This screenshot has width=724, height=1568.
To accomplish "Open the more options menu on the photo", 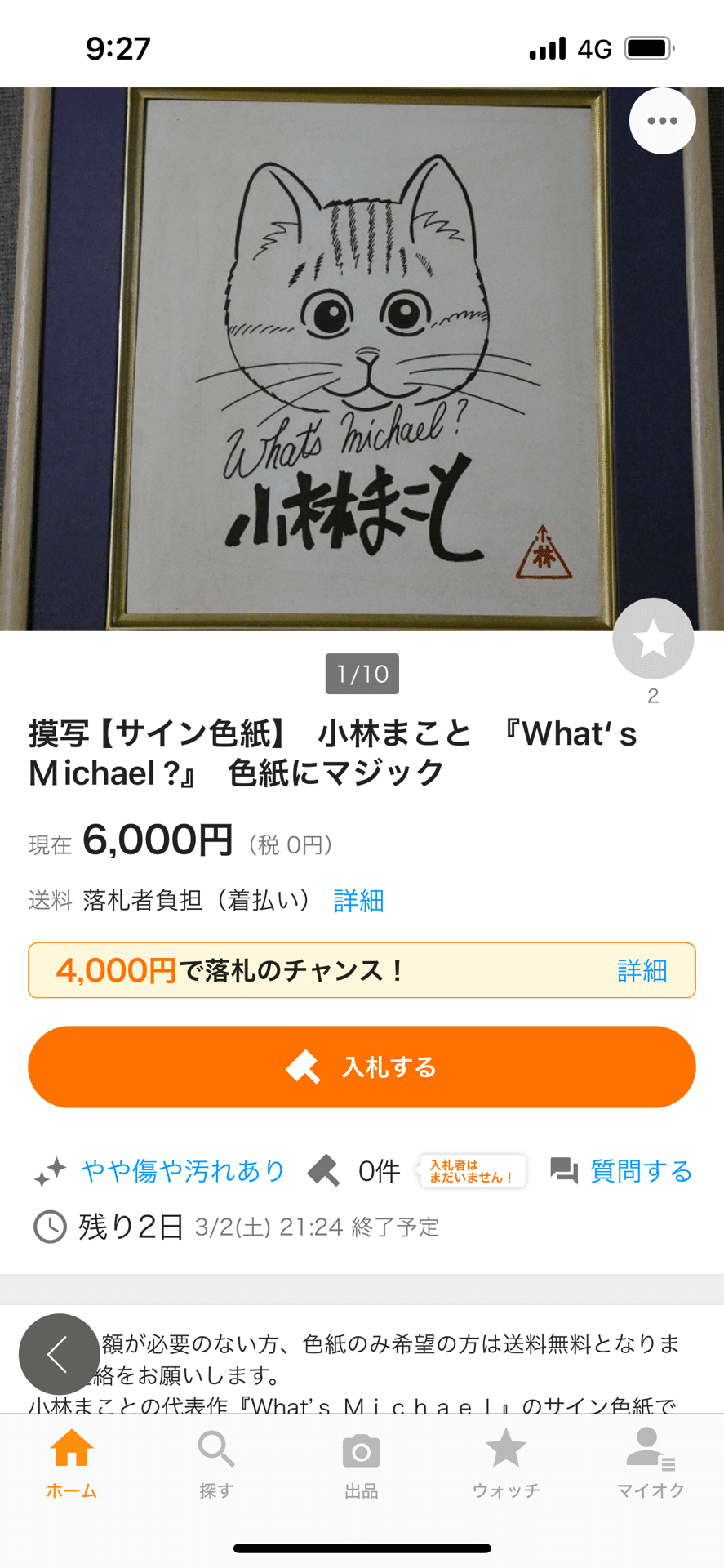I will (x=662, y=120).
